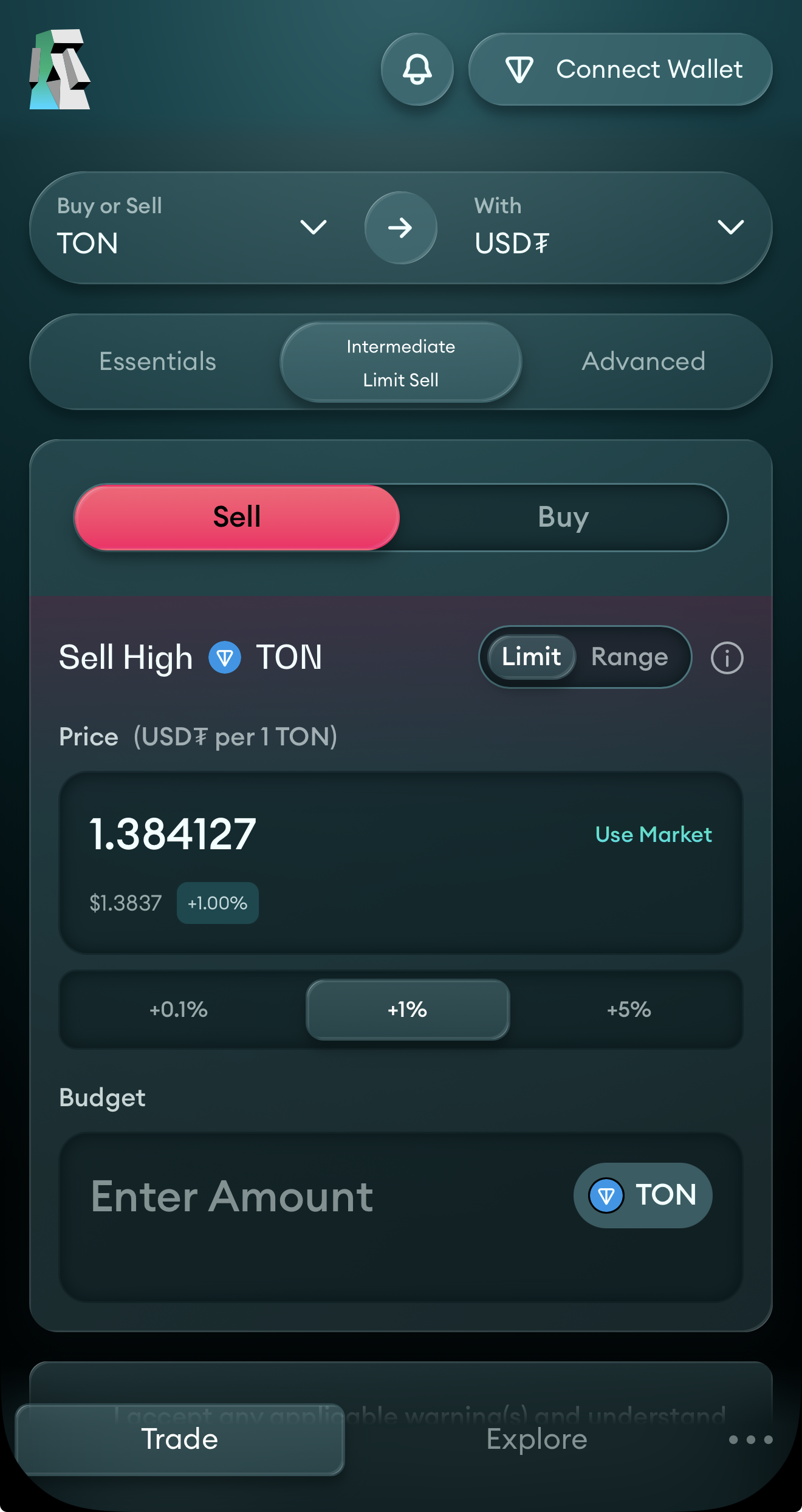This screenshot has width=802, height=1512.
Task: Keep Sell selected in the Sell/Buy toggle
Action: click(237, 517)
